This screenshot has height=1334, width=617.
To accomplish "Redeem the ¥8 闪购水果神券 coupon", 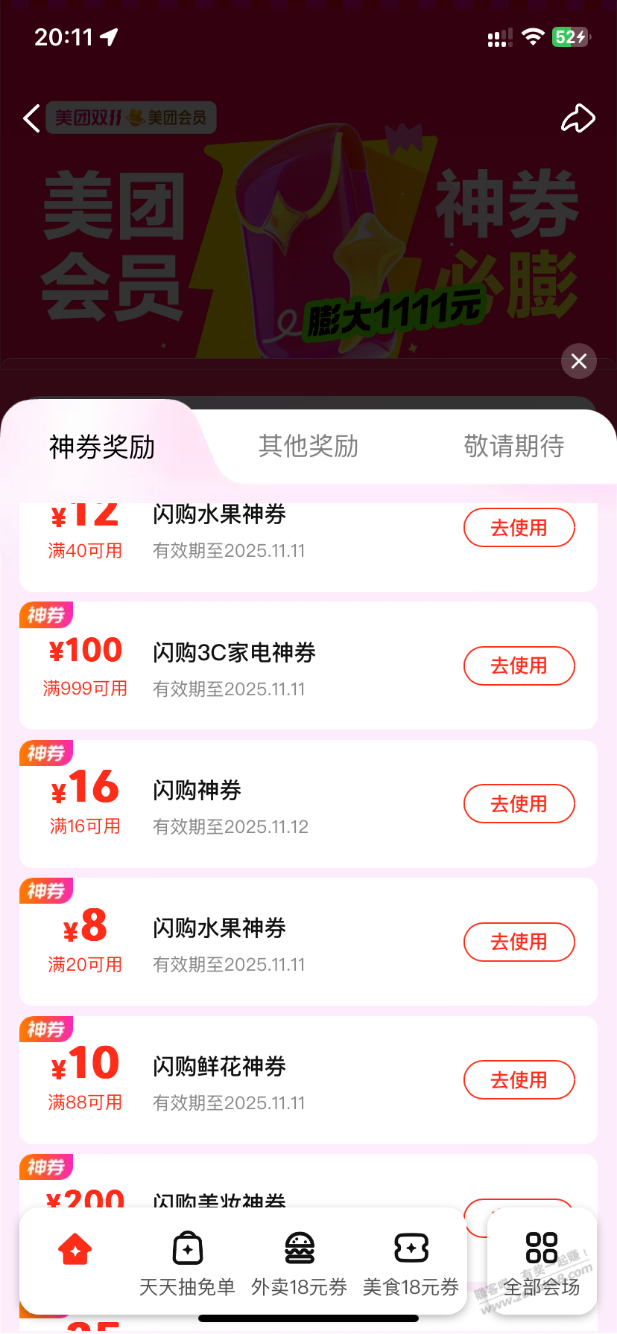I will pos(519,942).
